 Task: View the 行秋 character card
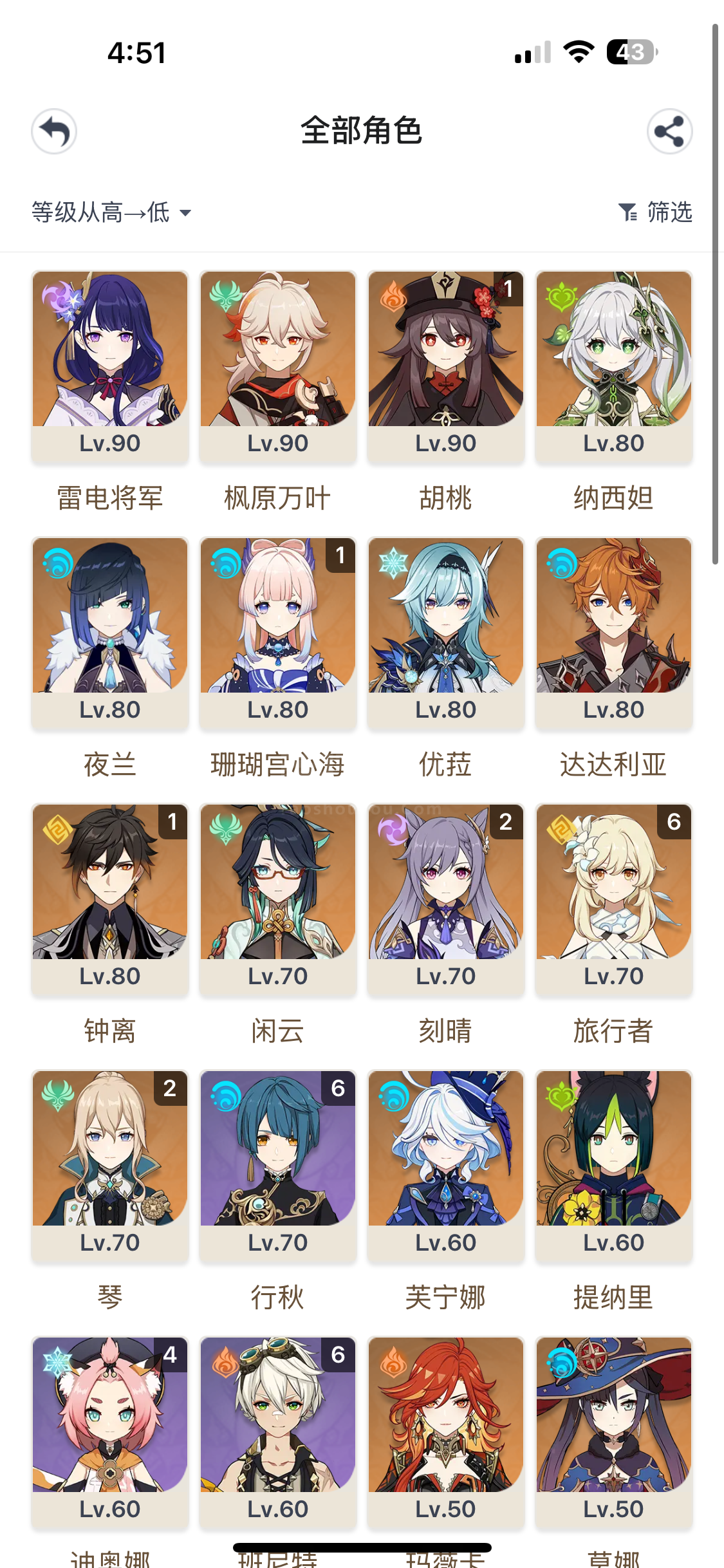(278, 1166)
